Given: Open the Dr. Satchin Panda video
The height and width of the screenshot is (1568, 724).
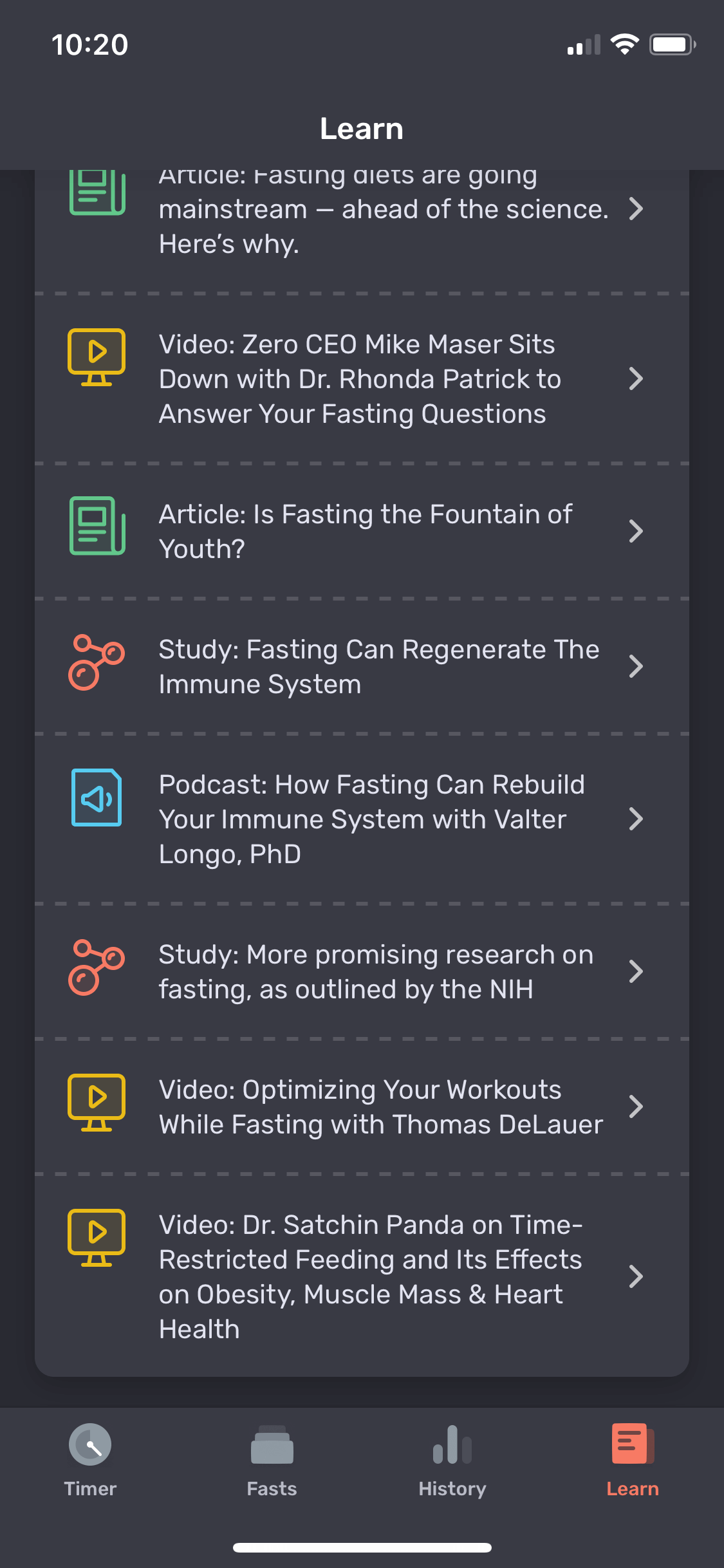Looking at the screenshot, I should pos(362,1276).
